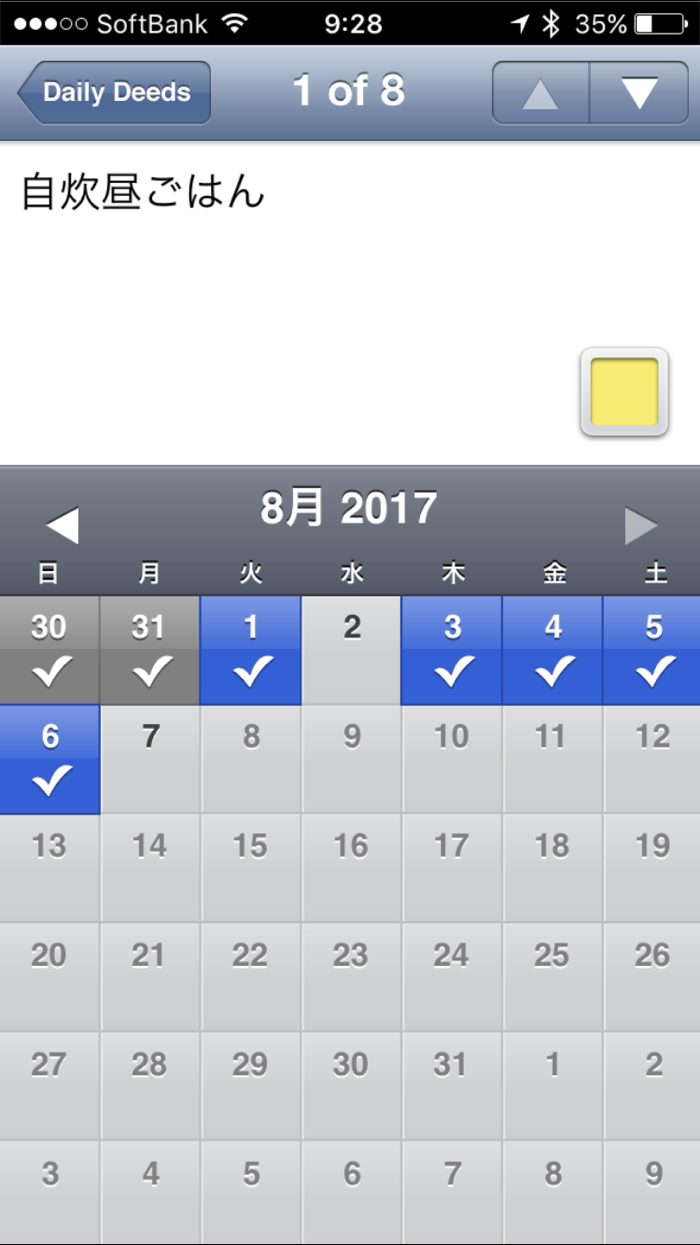Go to next deed with down arrow

(x=638, y=93)
